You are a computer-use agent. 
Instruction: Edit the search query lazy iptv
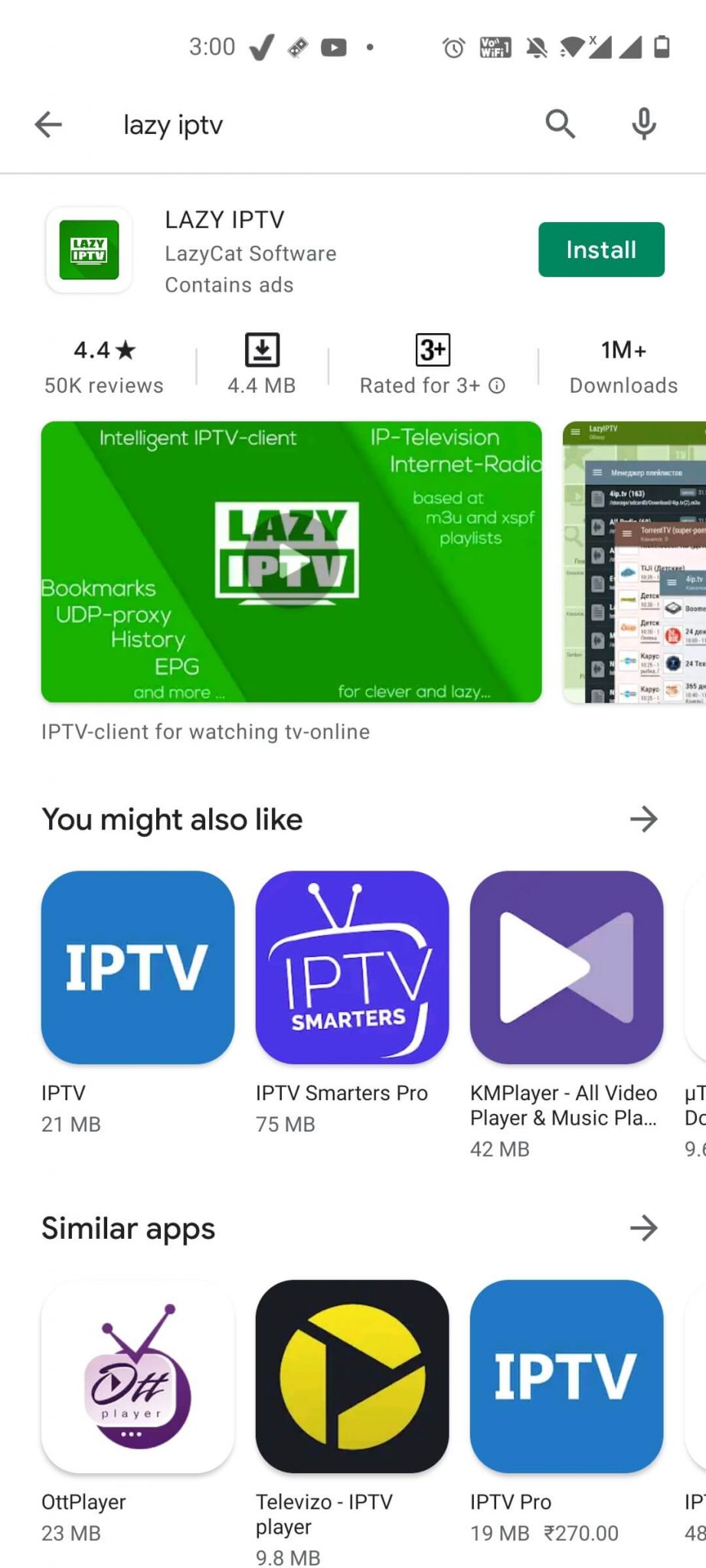172,124
